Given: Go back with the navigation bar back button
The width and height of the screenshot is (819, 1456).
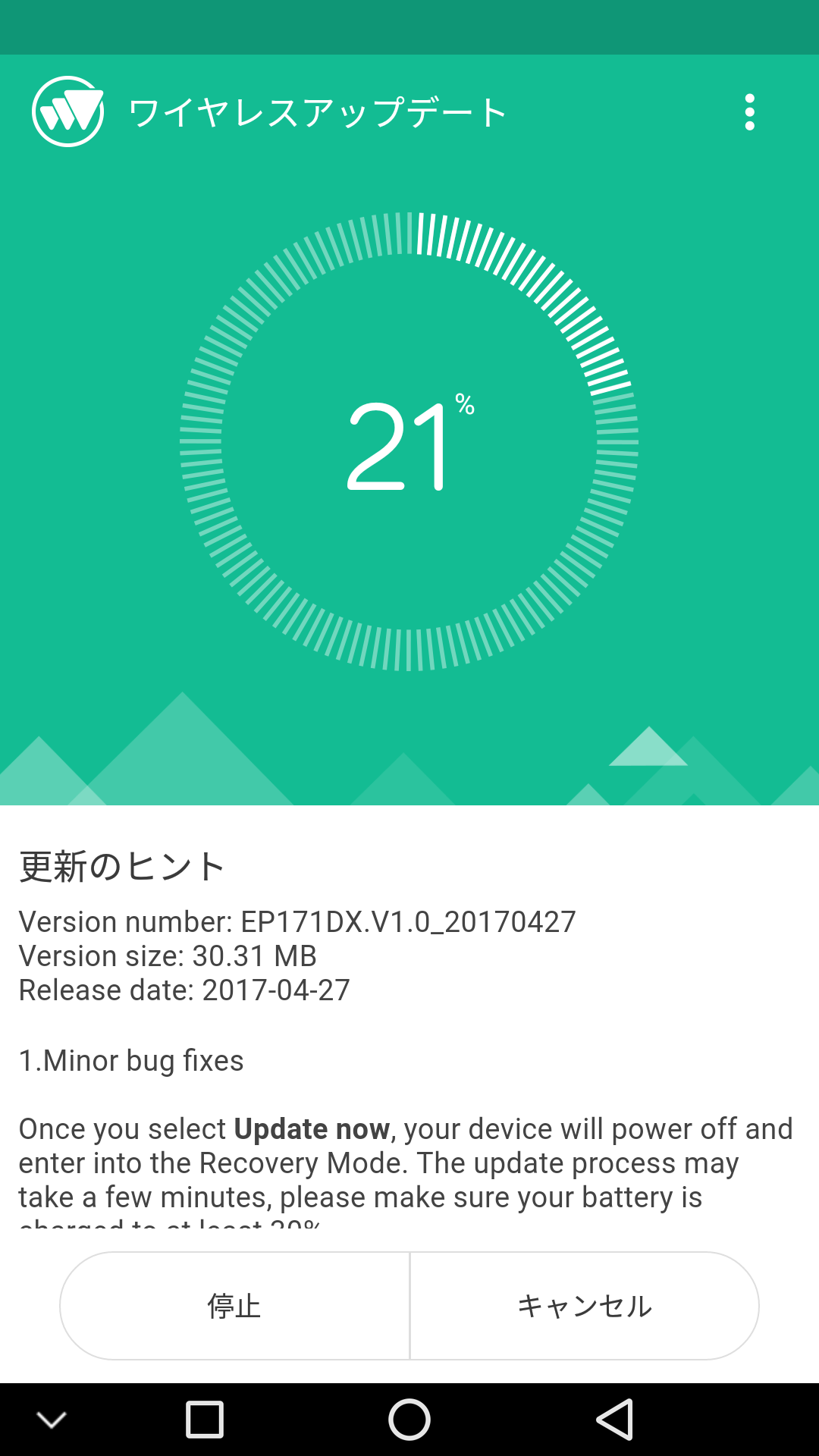Looking at the screenshot, I should (x=614, y=1420).
